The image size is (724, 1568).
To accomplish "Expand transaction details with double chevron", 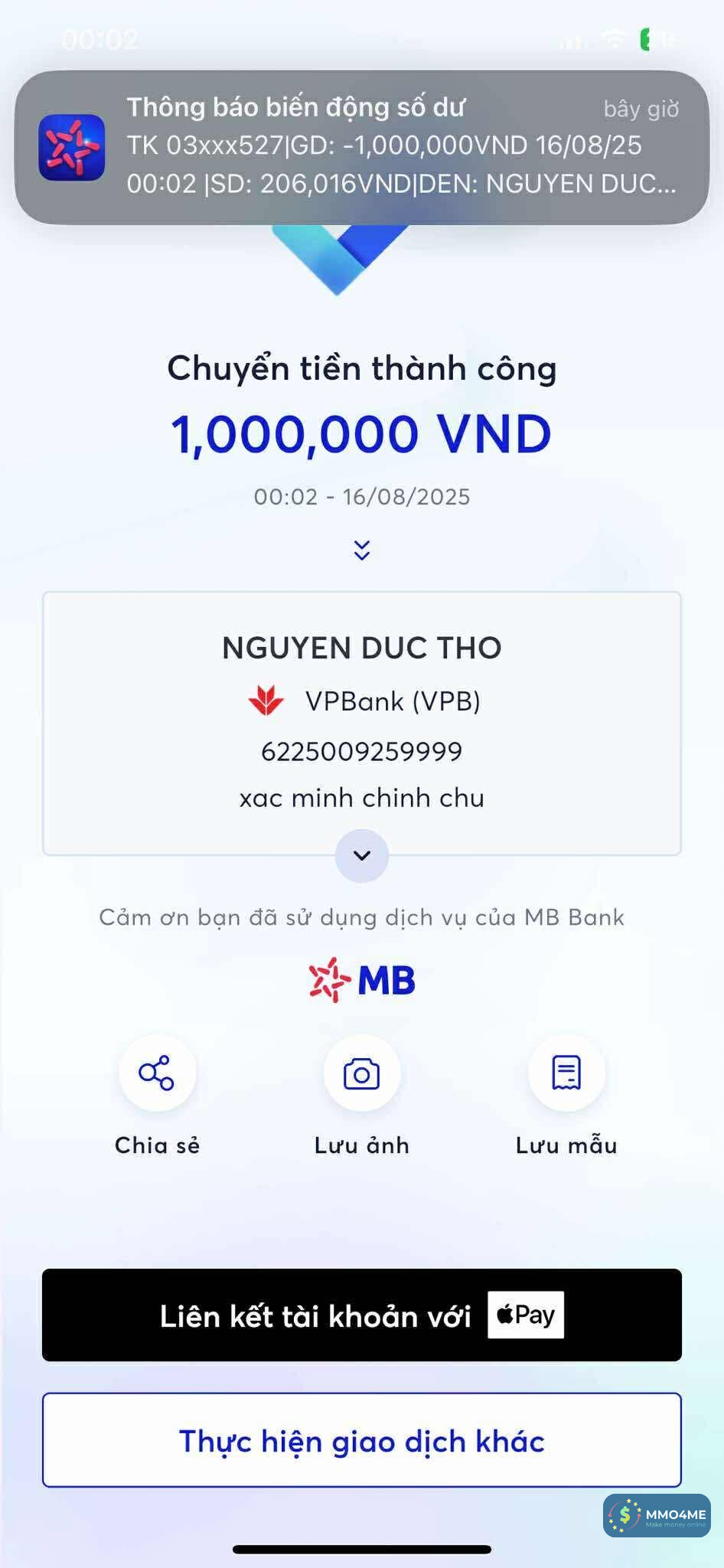I will click(x=362, y=550).
